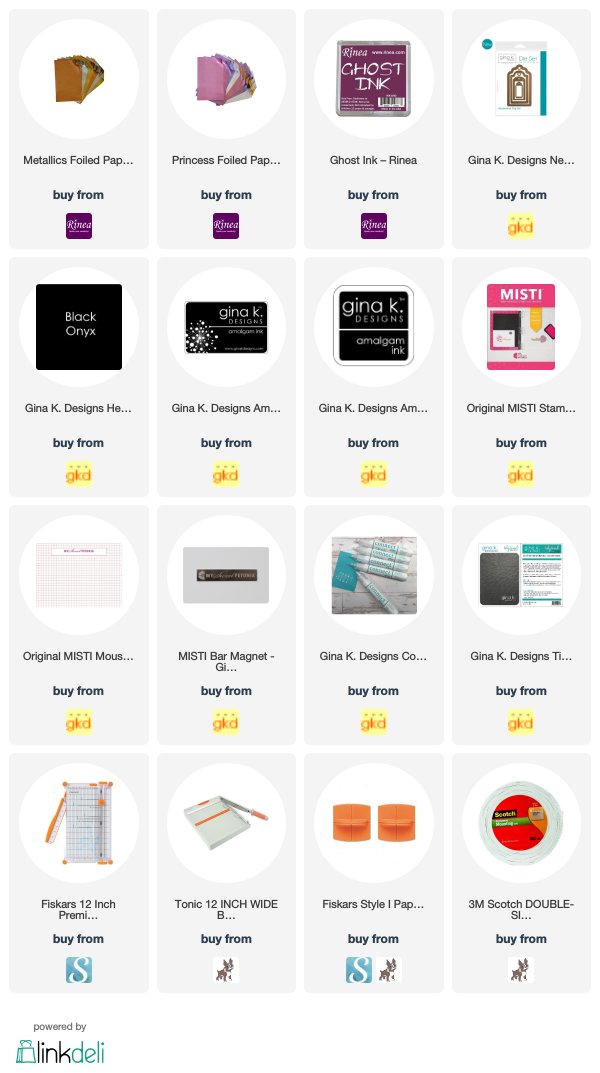Screen dimensions: 600x1073
Task: Tap the gkd store icon under Black Onyx
Action: (x=79, y=474)
